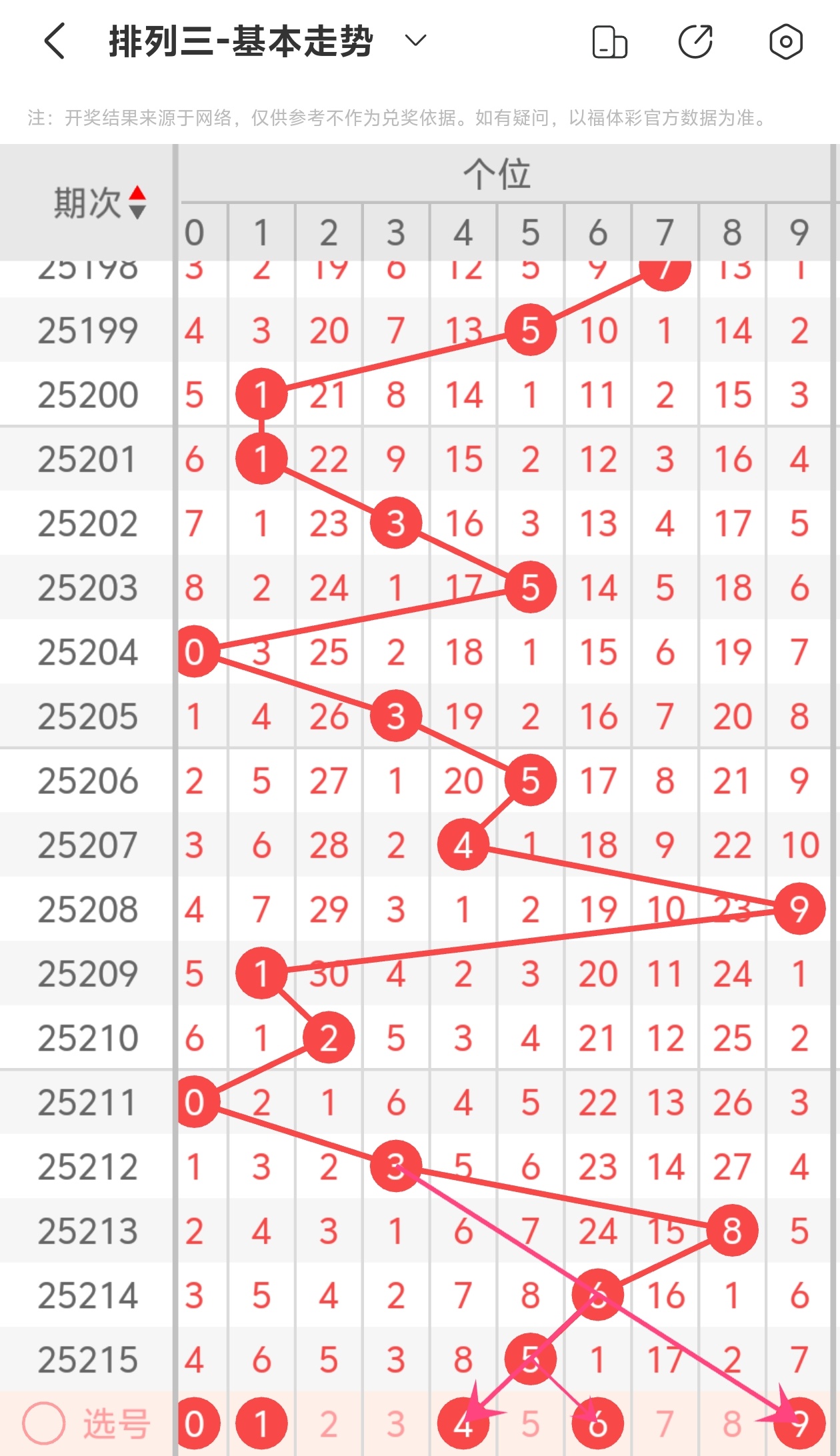Deselect number 9 in the 选号 row
Screen dimensions: 840x1456
799,1423
